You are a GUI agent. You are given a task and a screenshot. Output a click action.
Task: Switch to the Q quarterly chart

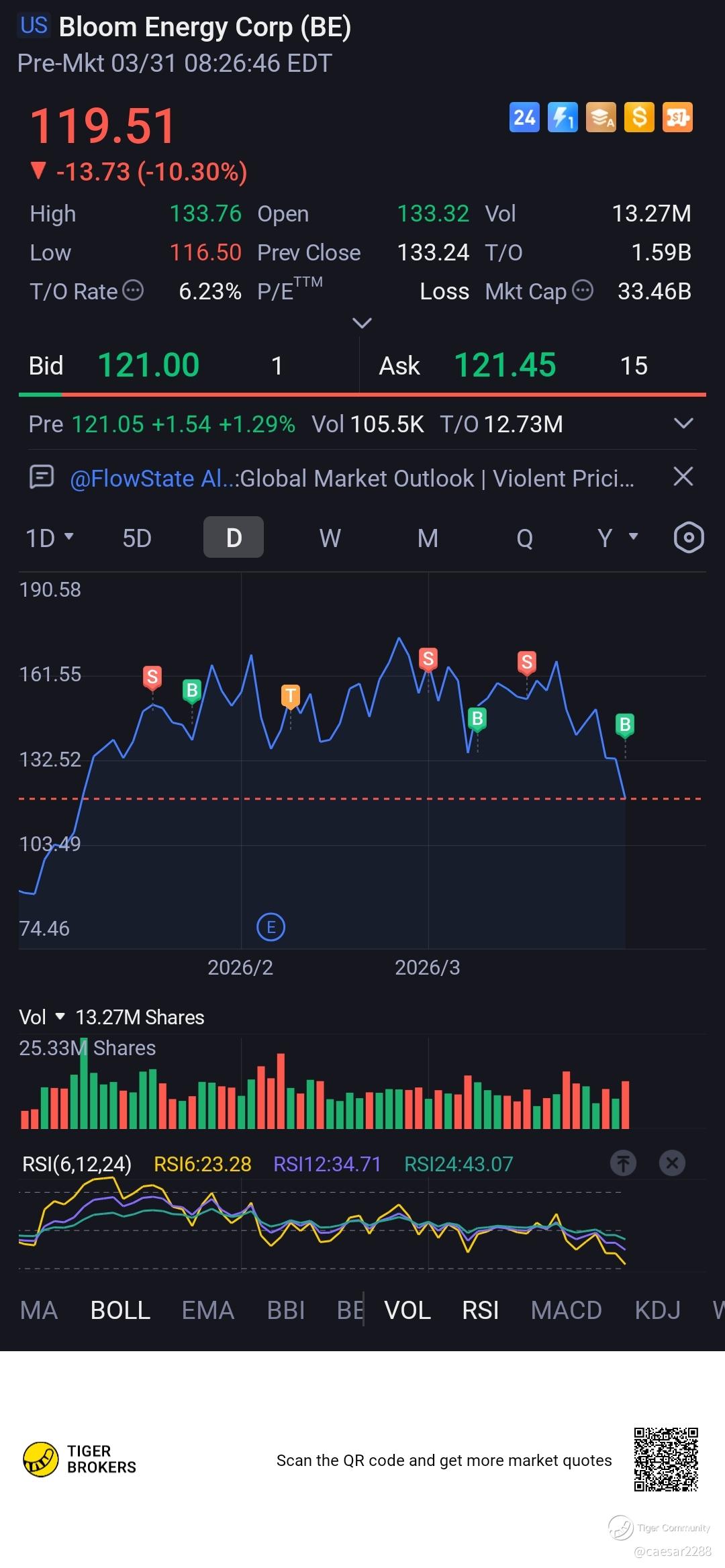525,538
